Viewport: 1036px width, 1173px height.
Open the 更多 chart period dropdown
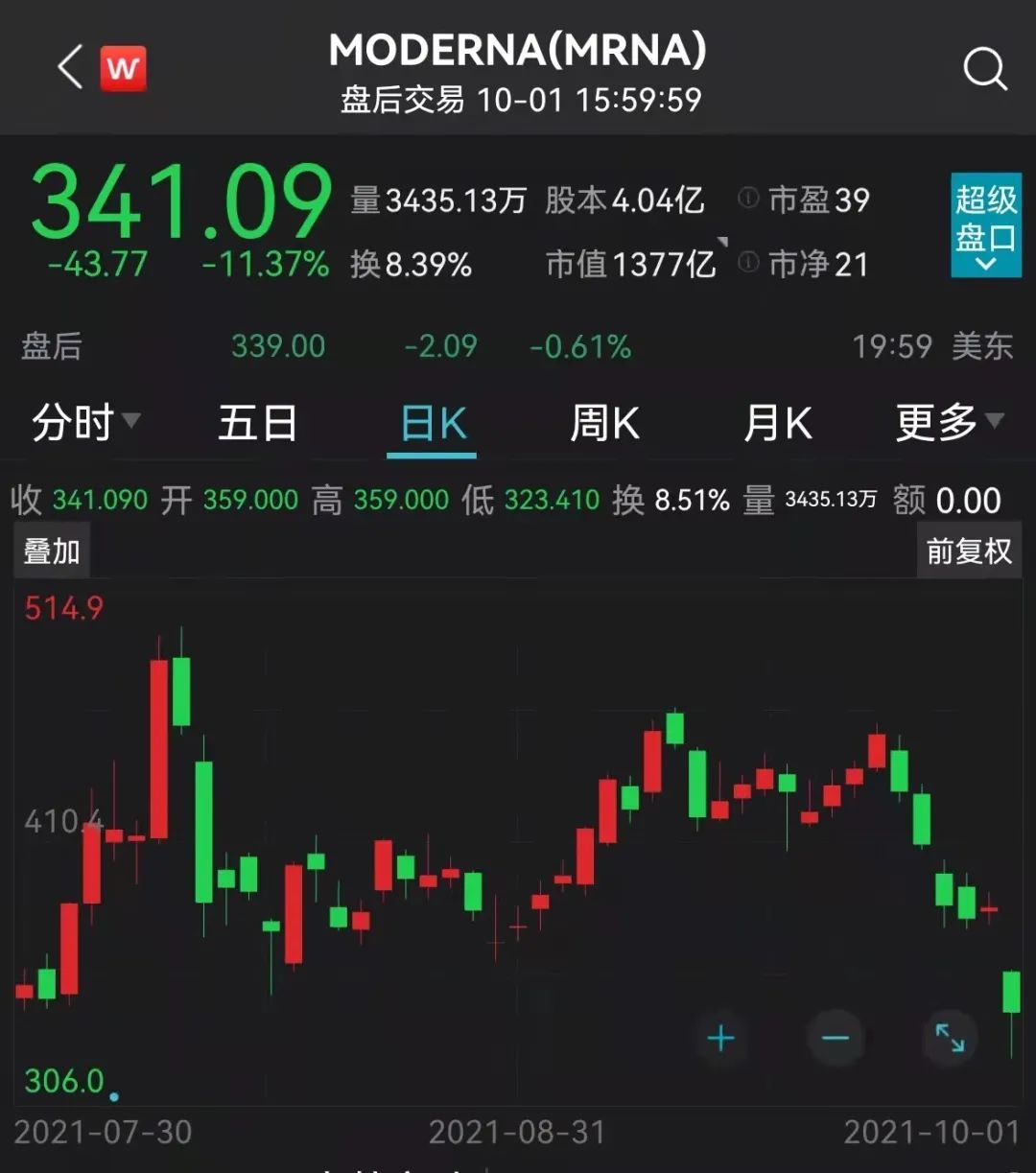[949, 423]
